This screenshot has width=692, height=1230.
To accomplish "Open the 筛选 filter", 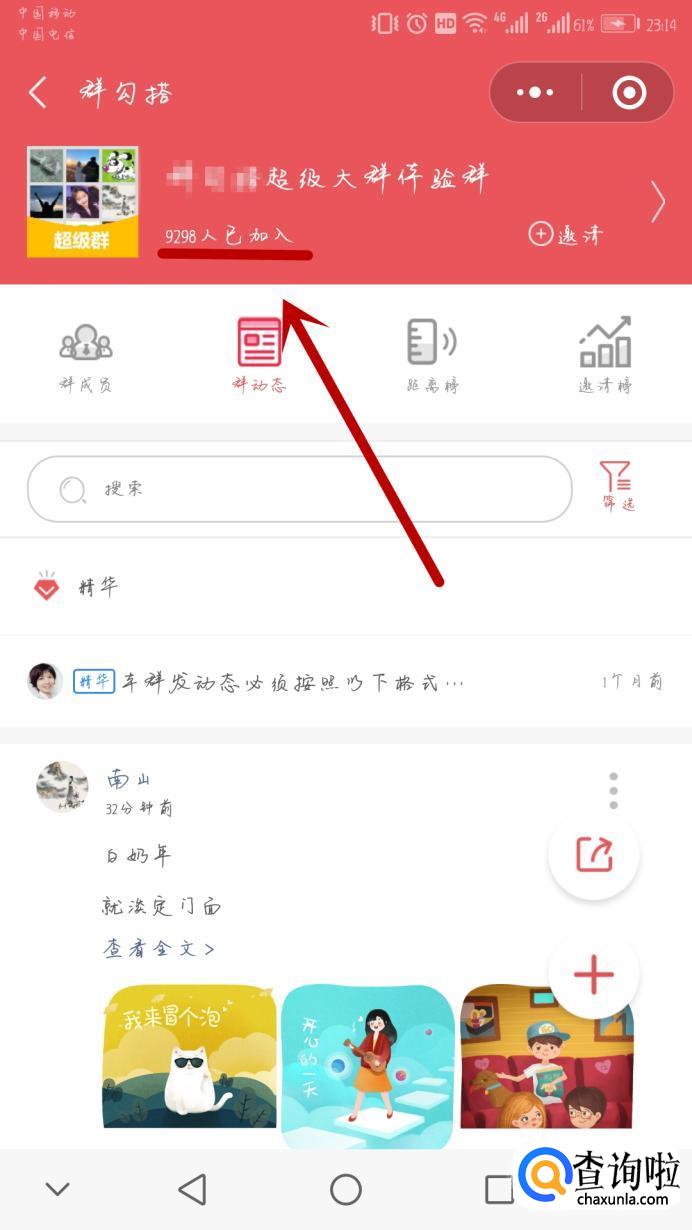I will tap(617, 485).
